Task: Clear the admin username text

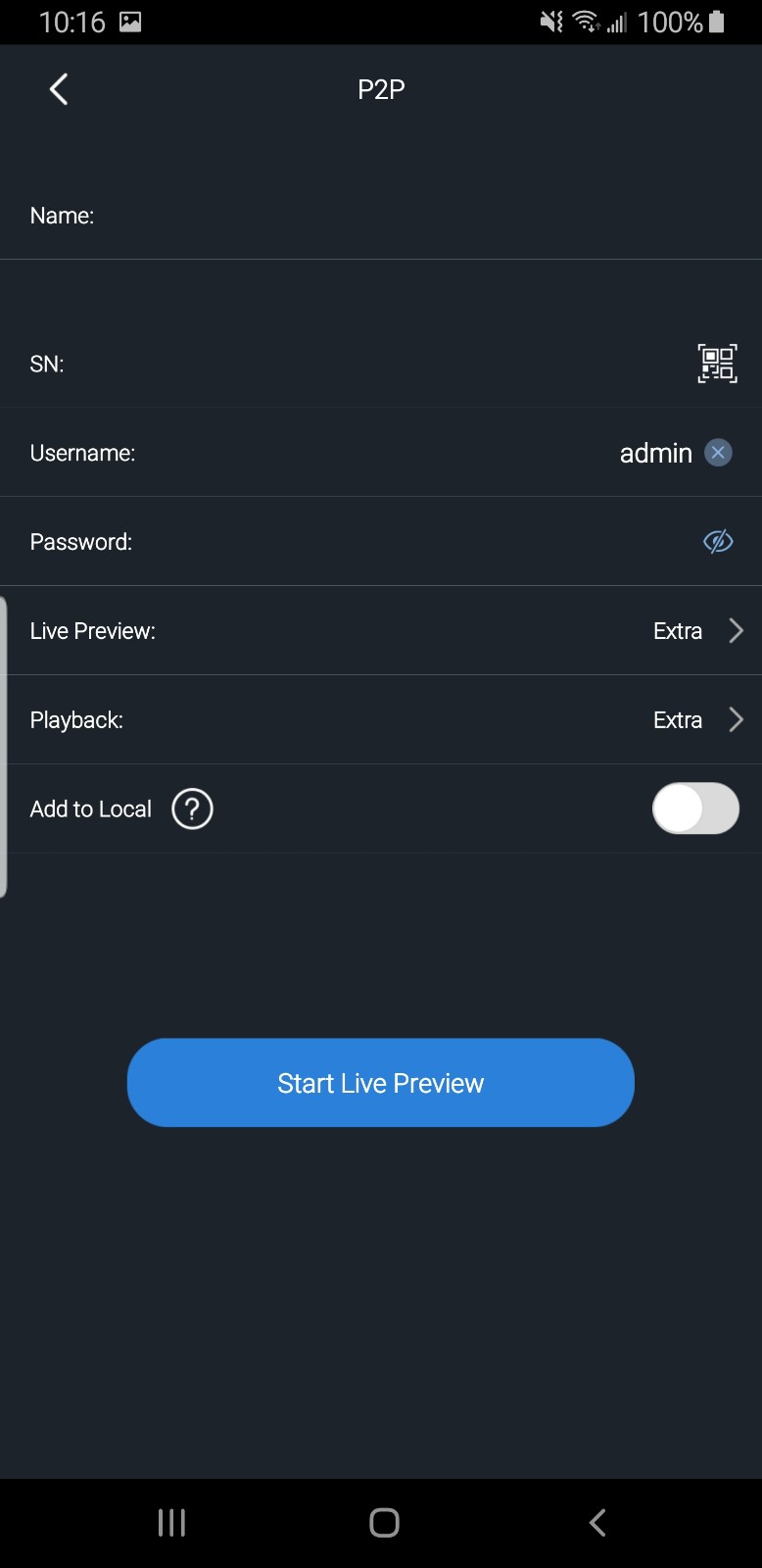Action: click(718, 453)
